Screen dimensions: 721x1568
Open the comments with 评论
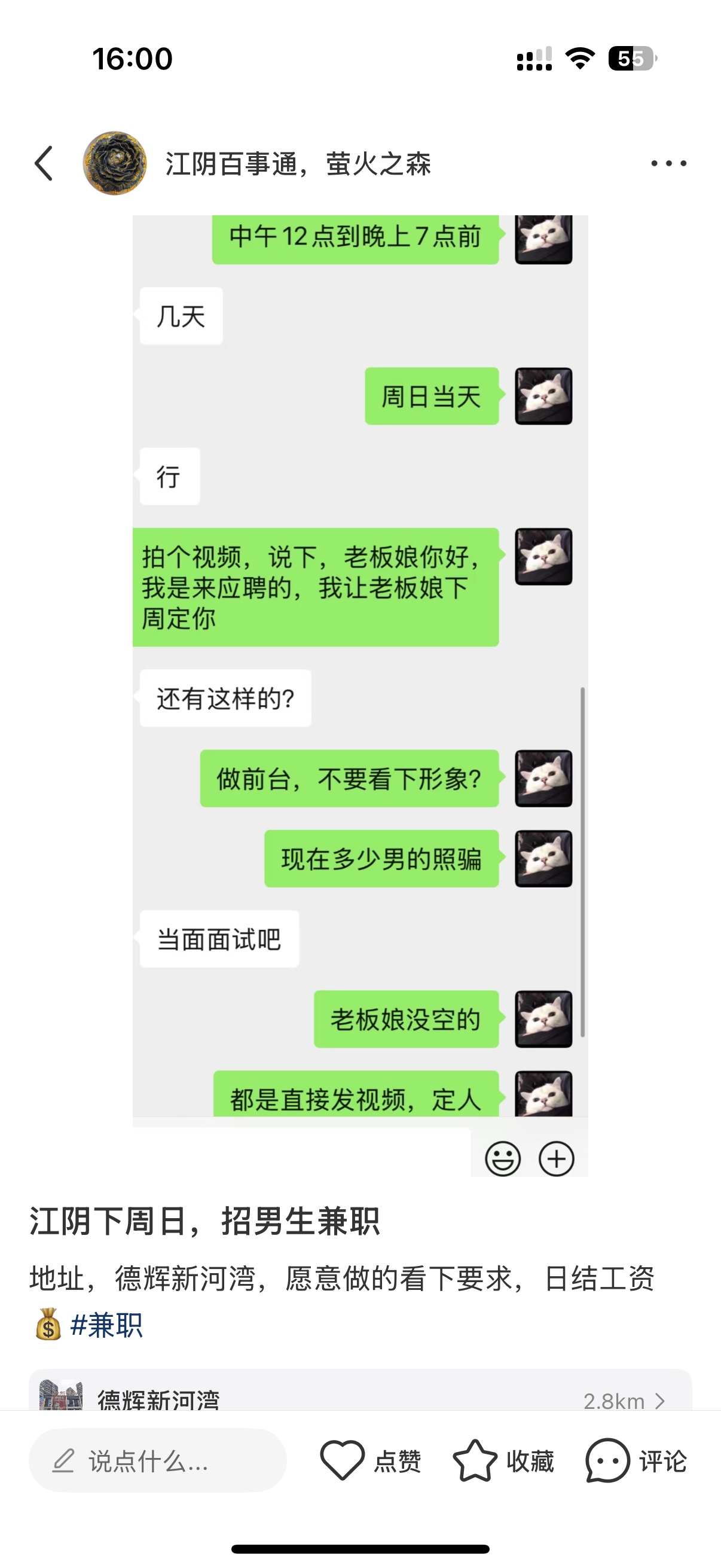(636, 1460)
